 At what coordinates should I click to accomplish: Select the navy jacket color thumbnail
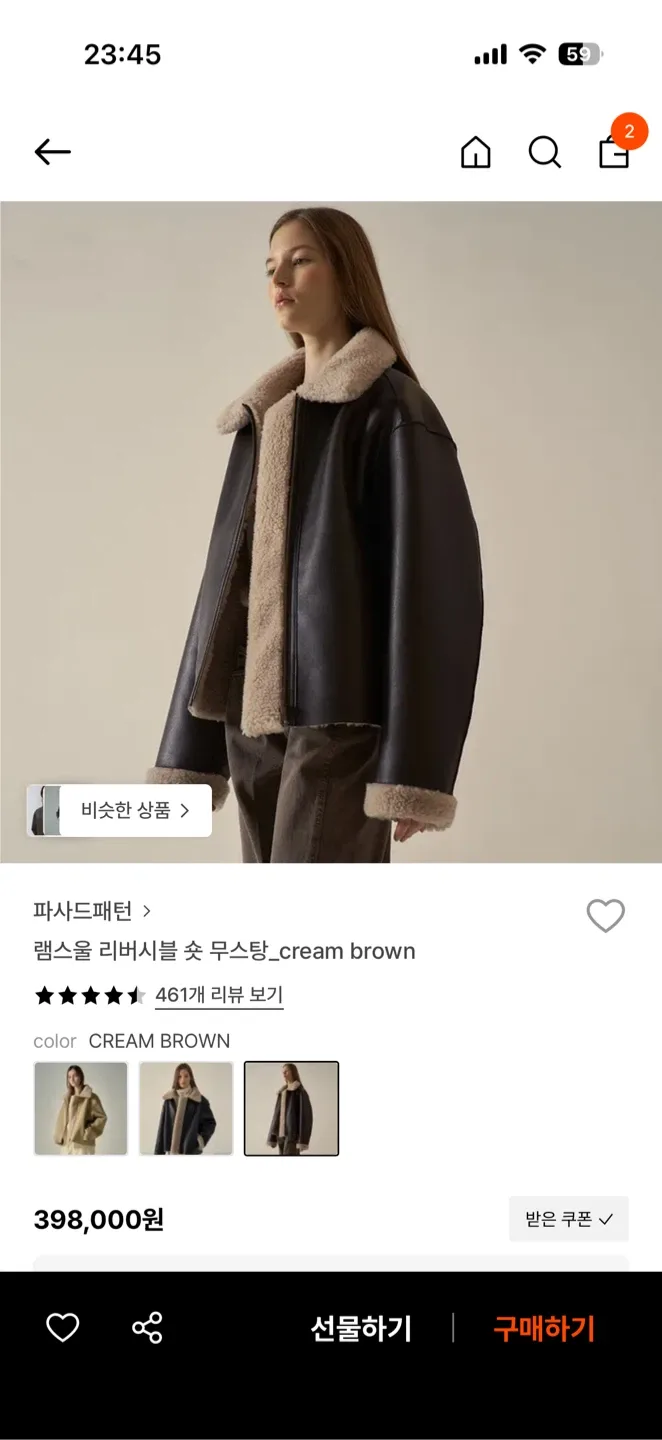pyautogui.click(x=186, y=1108)
